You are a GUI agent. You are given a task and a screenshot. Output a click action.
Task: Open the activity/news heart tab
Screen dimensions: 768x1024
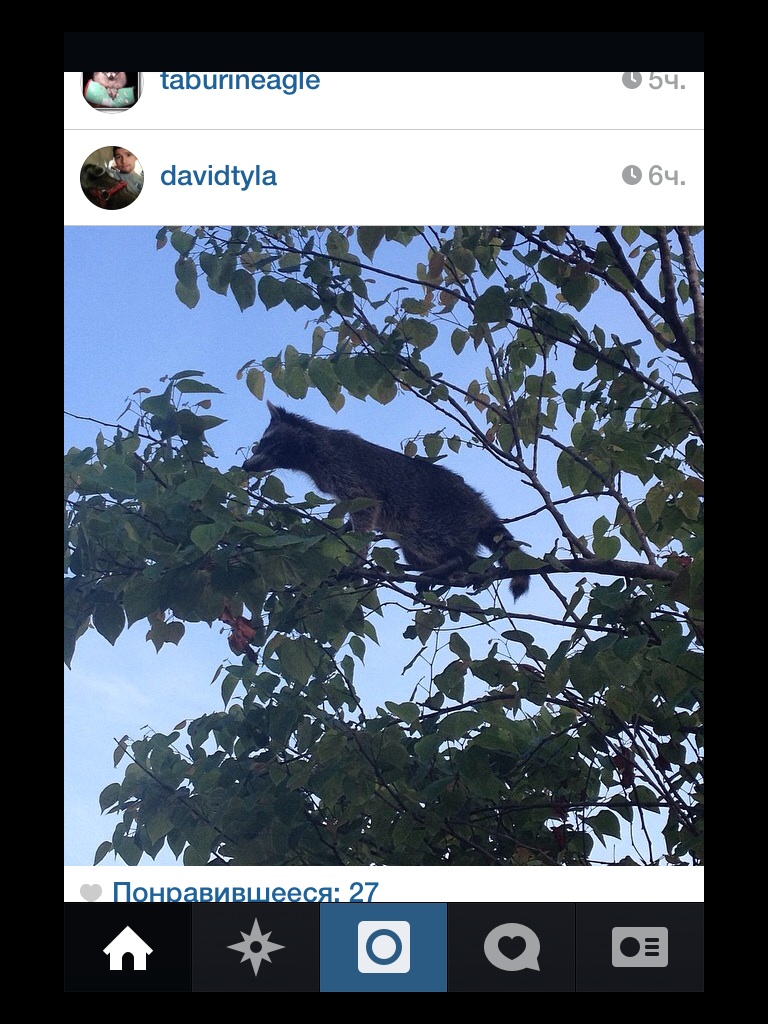(x=512, y=948)
